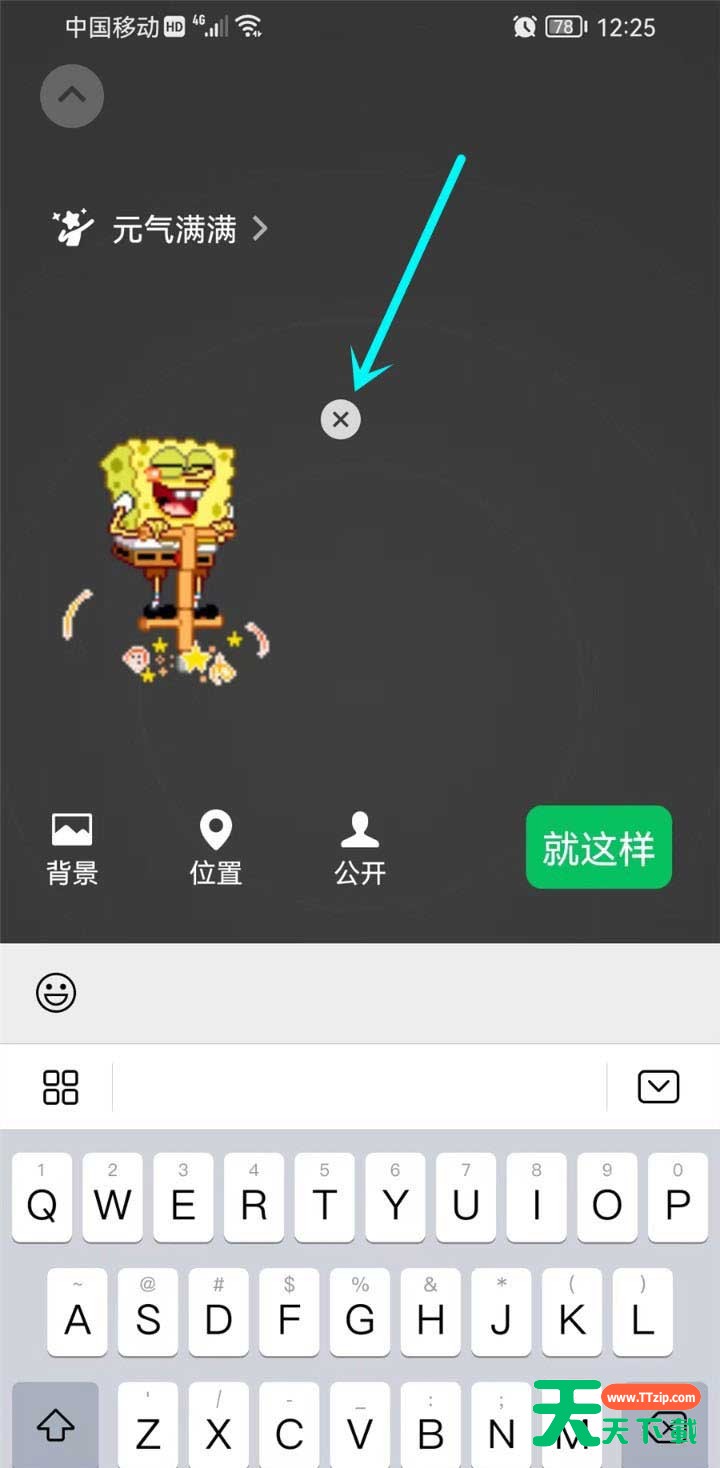Remove the SpongeBob sticker with the X button
Screen dimensions: 720x1468
pyautogui.click(x=341, y=419)
